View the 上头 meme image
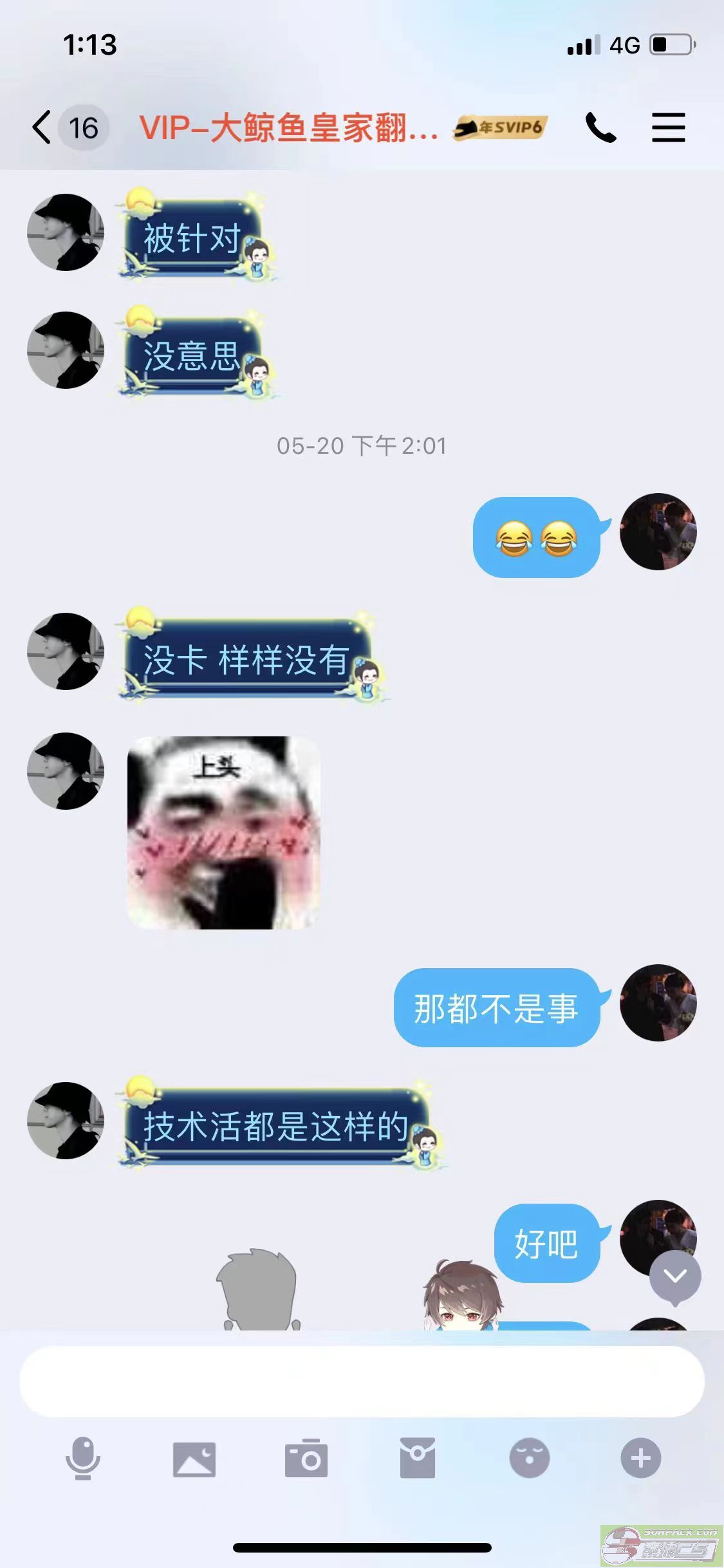 coord(223,832)
